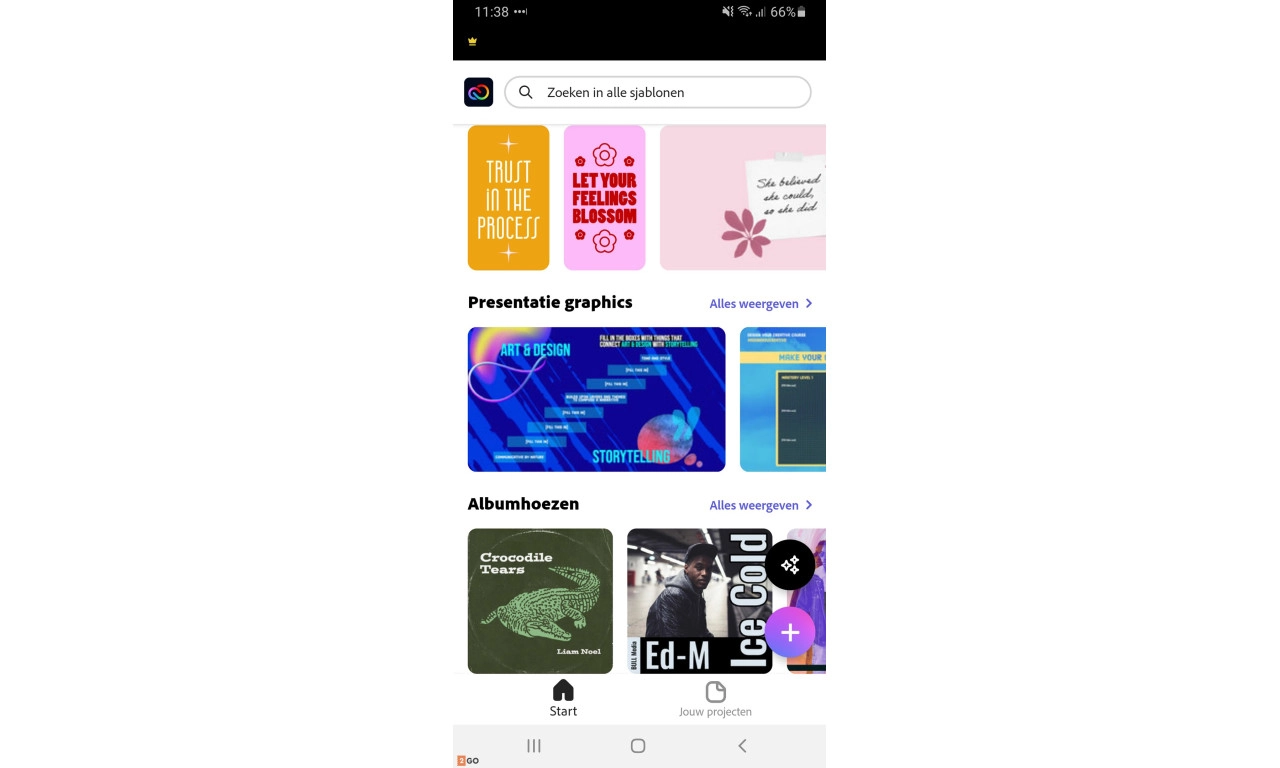Select the She believed she could template

click(x=742, y=198)
